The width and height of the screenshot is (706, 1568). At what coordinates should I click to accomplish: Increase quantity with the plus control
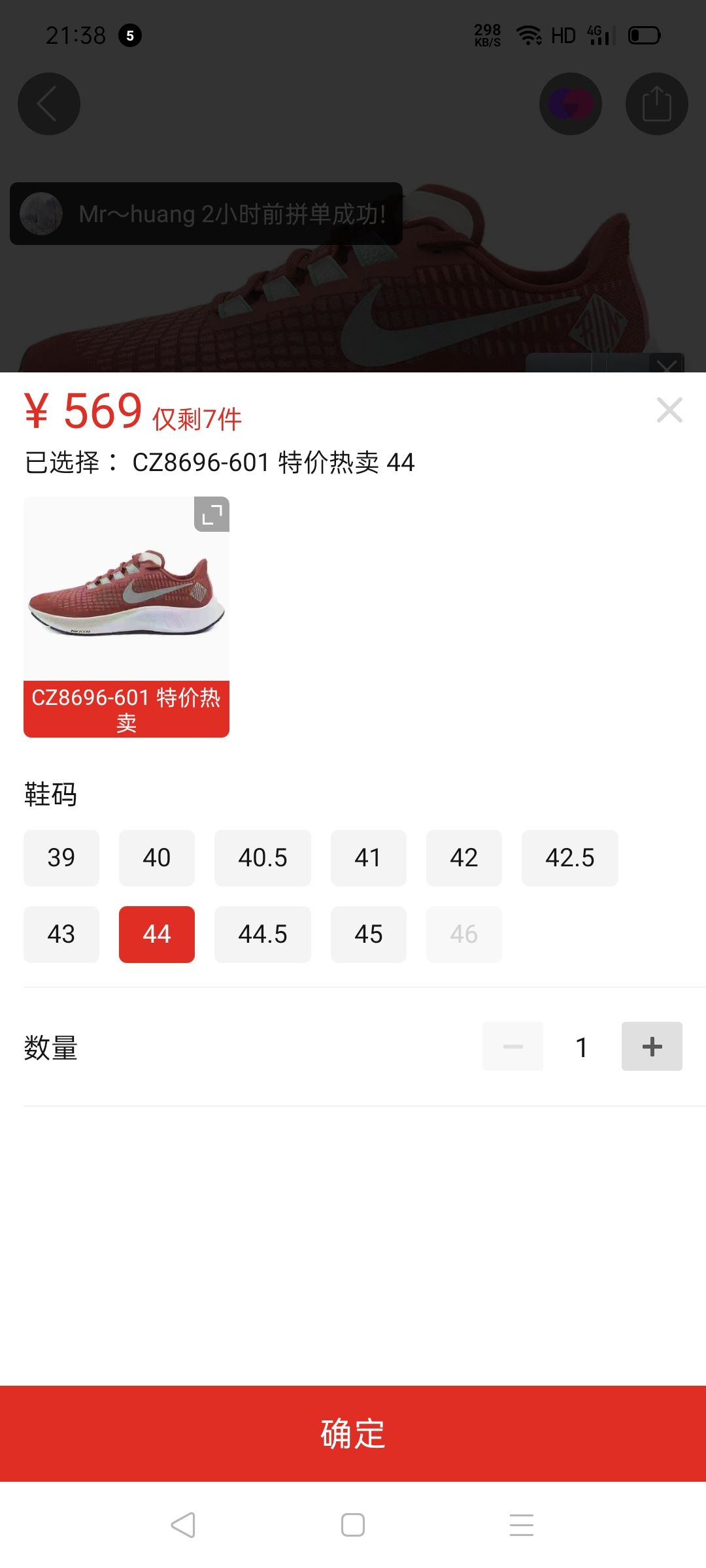(651, 1046)
